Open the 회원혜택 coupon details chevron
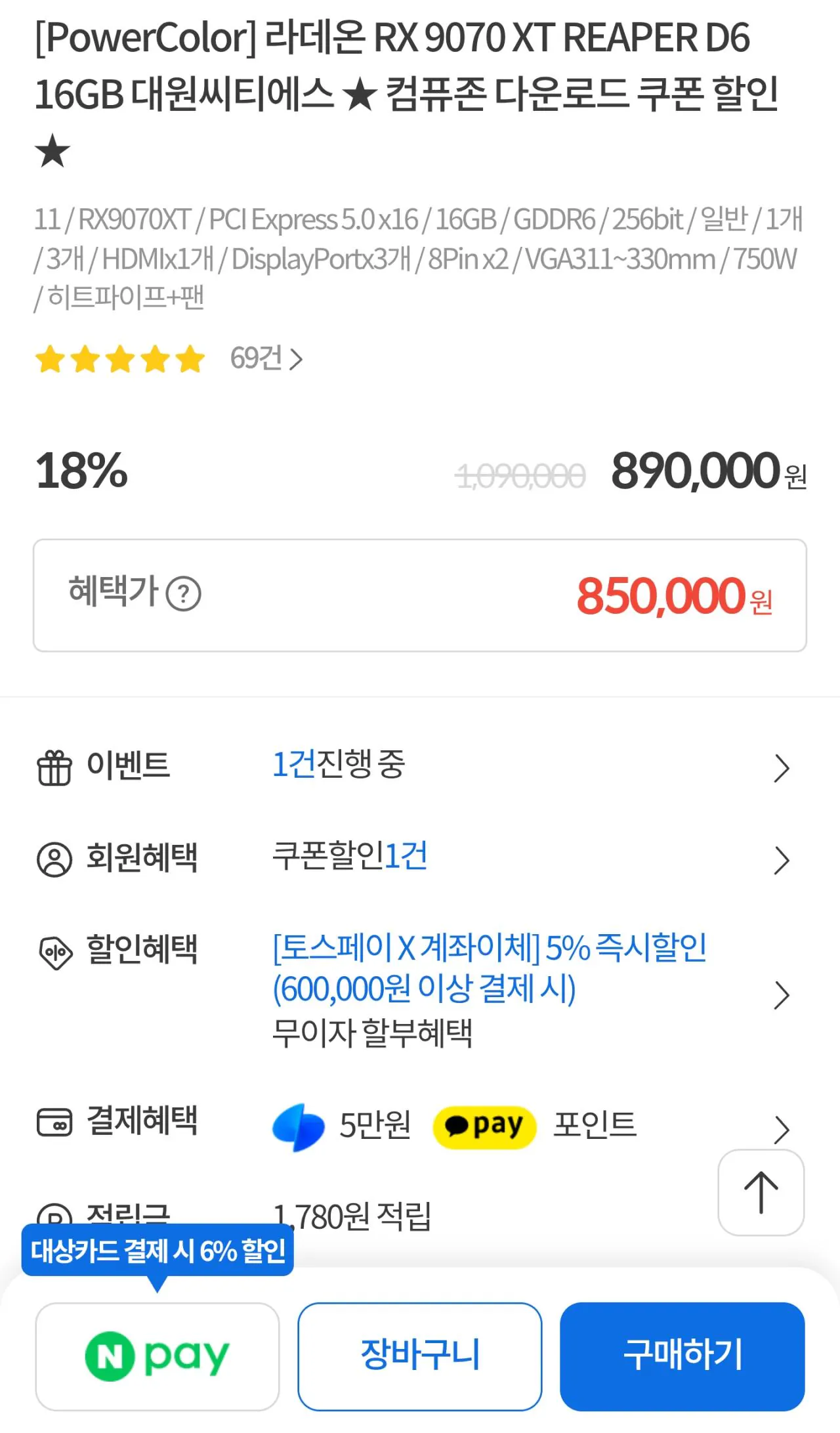The width and height of the screenshot is (840, 1433). tap(781, 860)
